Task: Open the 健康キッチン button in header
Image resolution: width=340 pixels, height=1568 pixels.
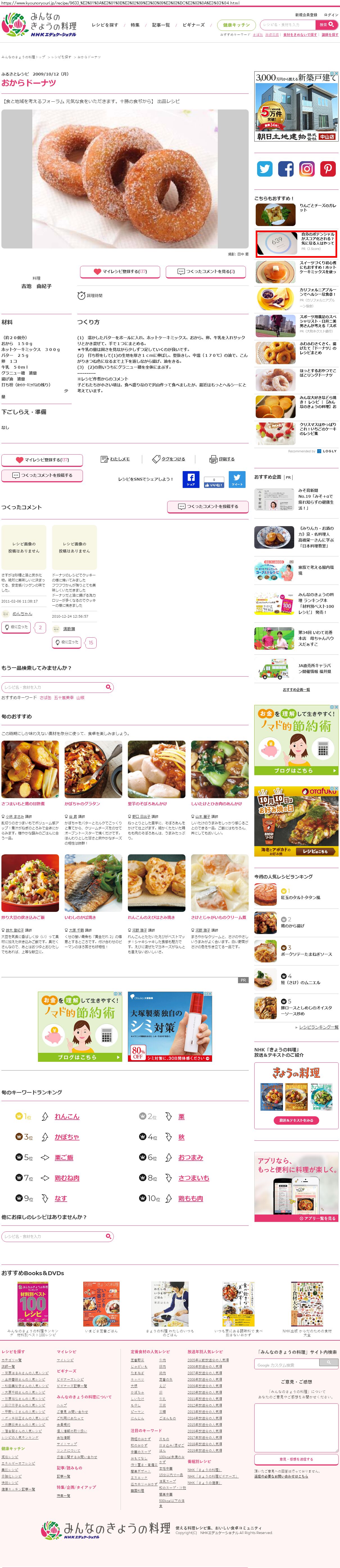Action: 236,25
